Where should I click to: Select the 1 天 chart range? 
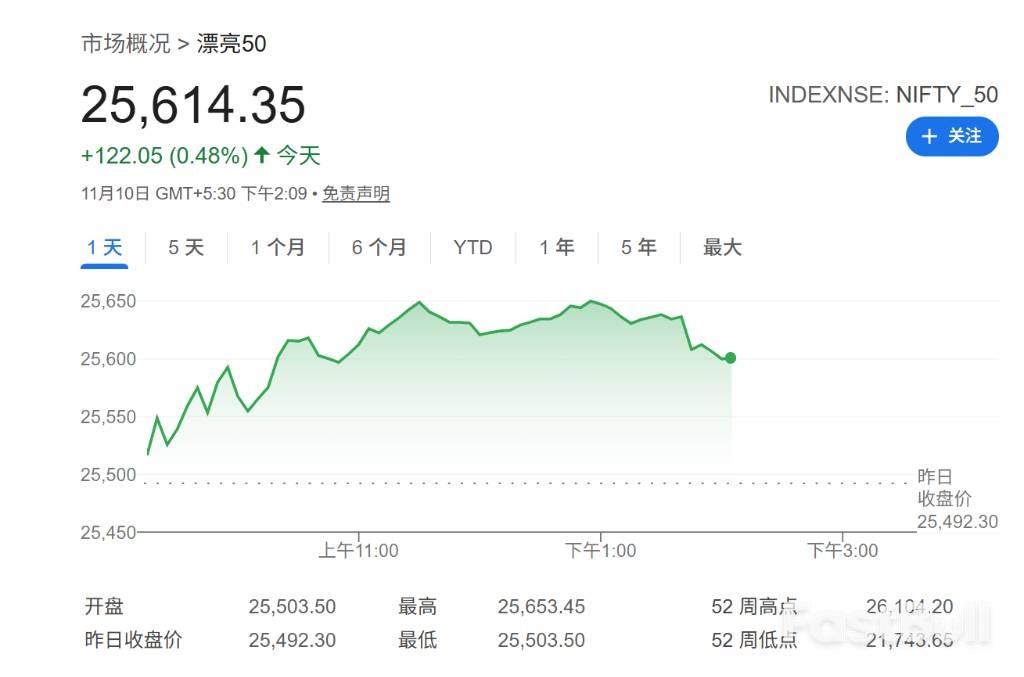click(x=104, y=248)
